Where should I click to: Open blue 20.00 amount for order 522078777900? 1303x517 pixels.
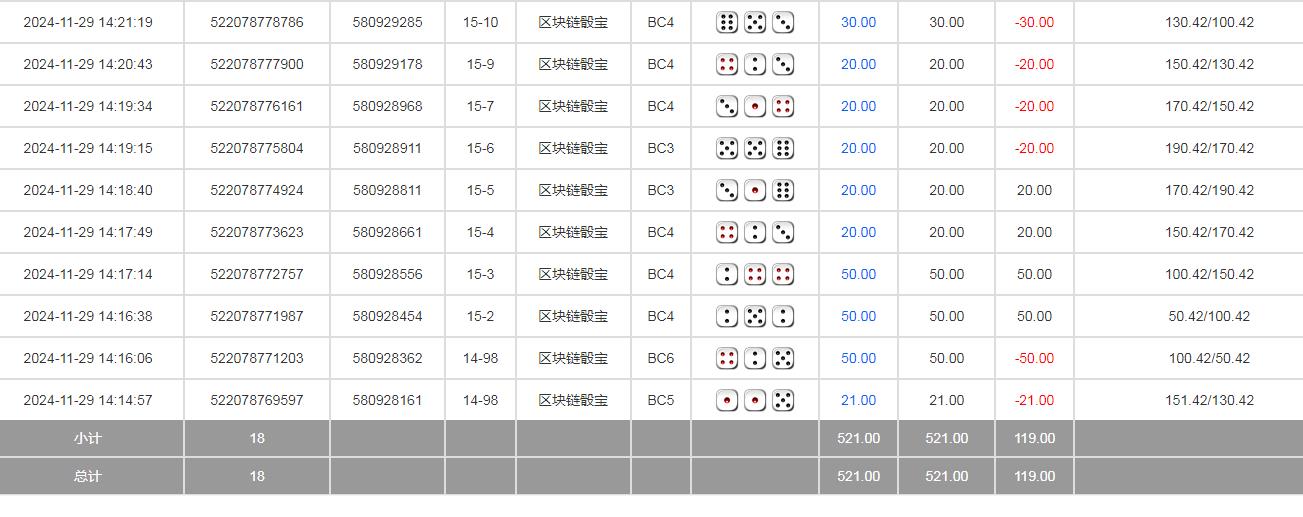coord(858,64)
